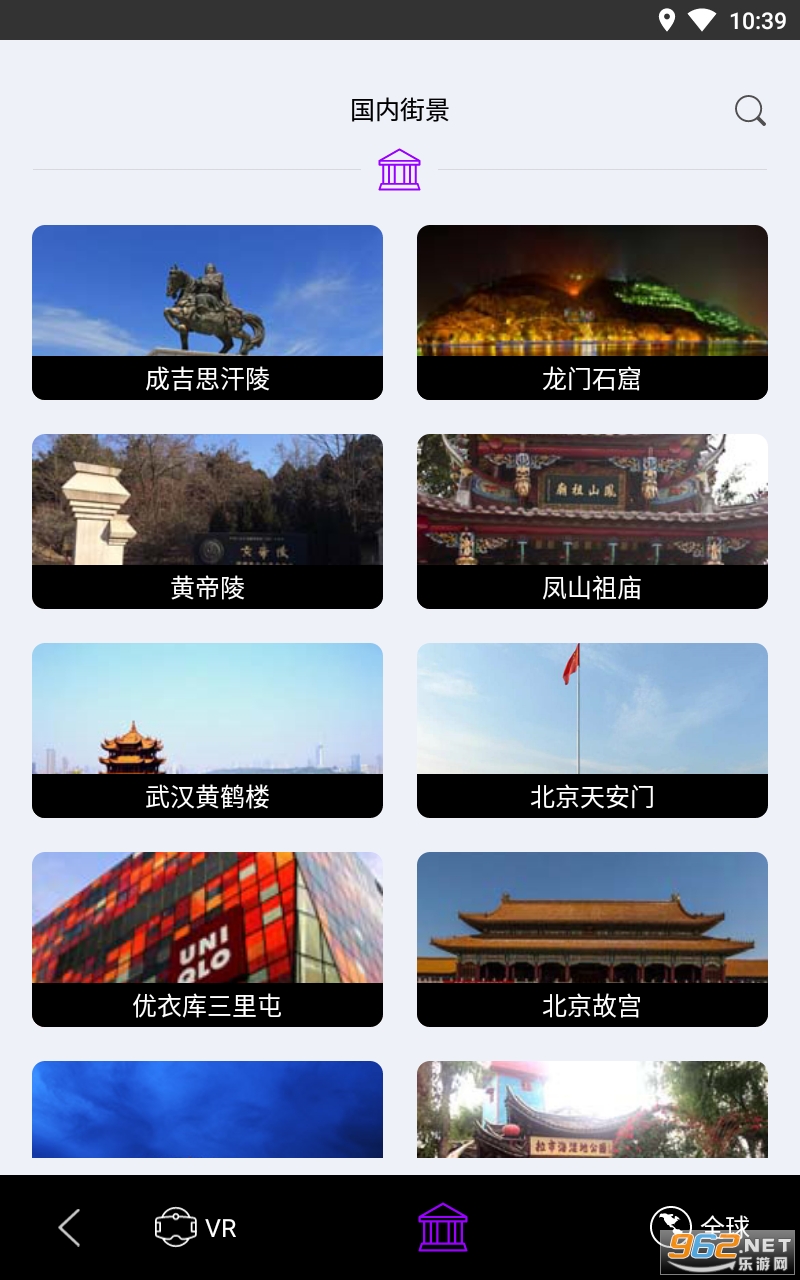
Task: Select the 武汉黄鹤楼 card
Action: click(207, 730)
